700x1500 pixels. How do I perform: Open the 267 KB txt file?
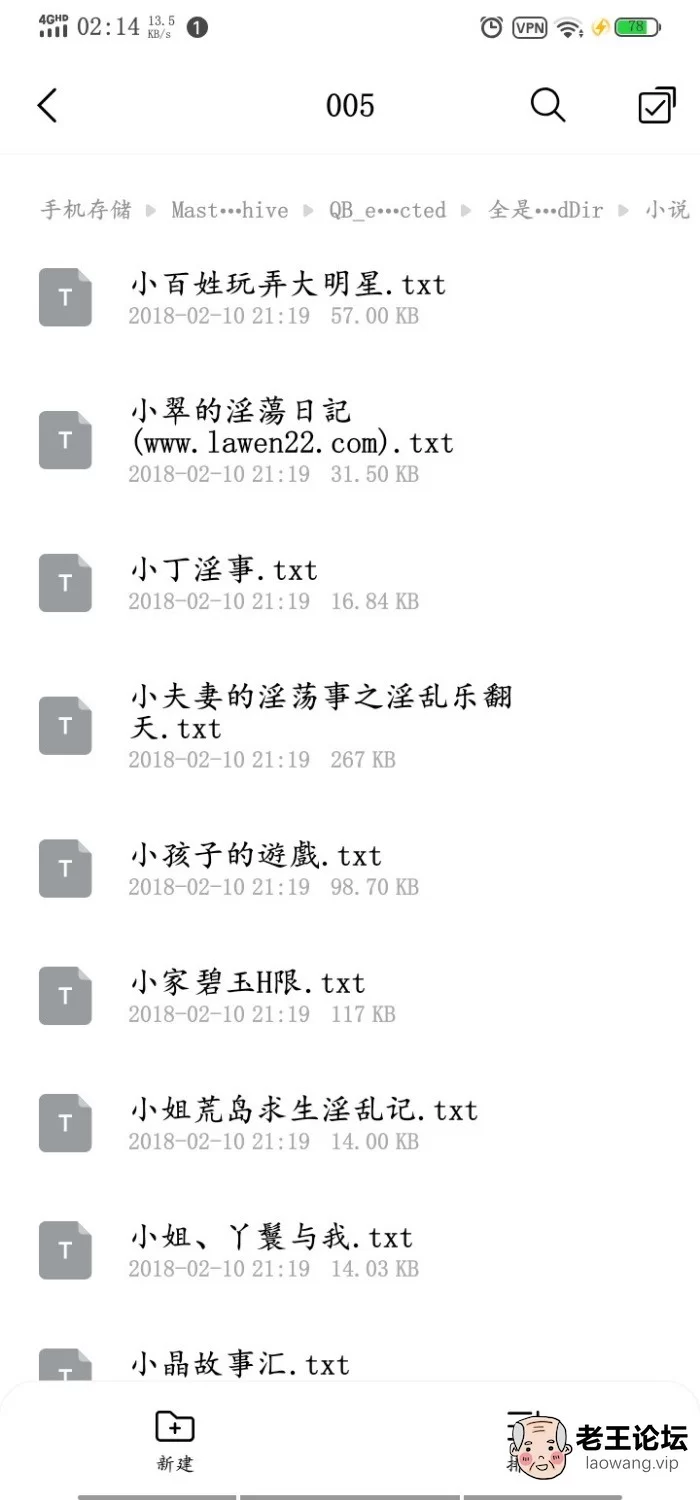coord(350,726)
